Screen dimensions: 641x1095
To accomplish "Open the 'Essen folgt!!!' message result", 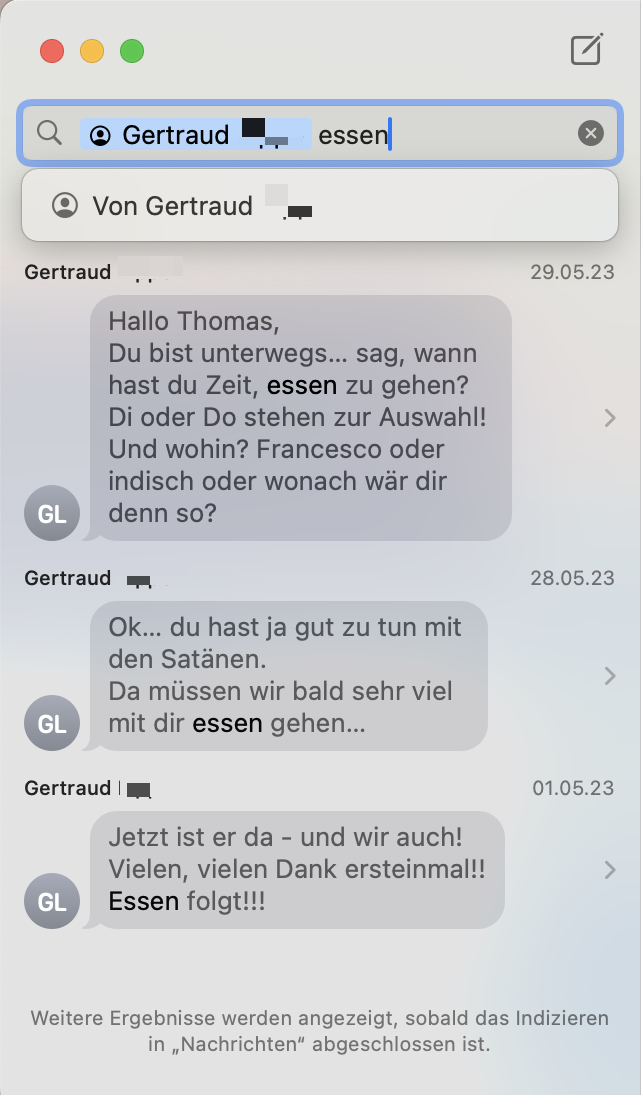I will [x=296, y=869].
